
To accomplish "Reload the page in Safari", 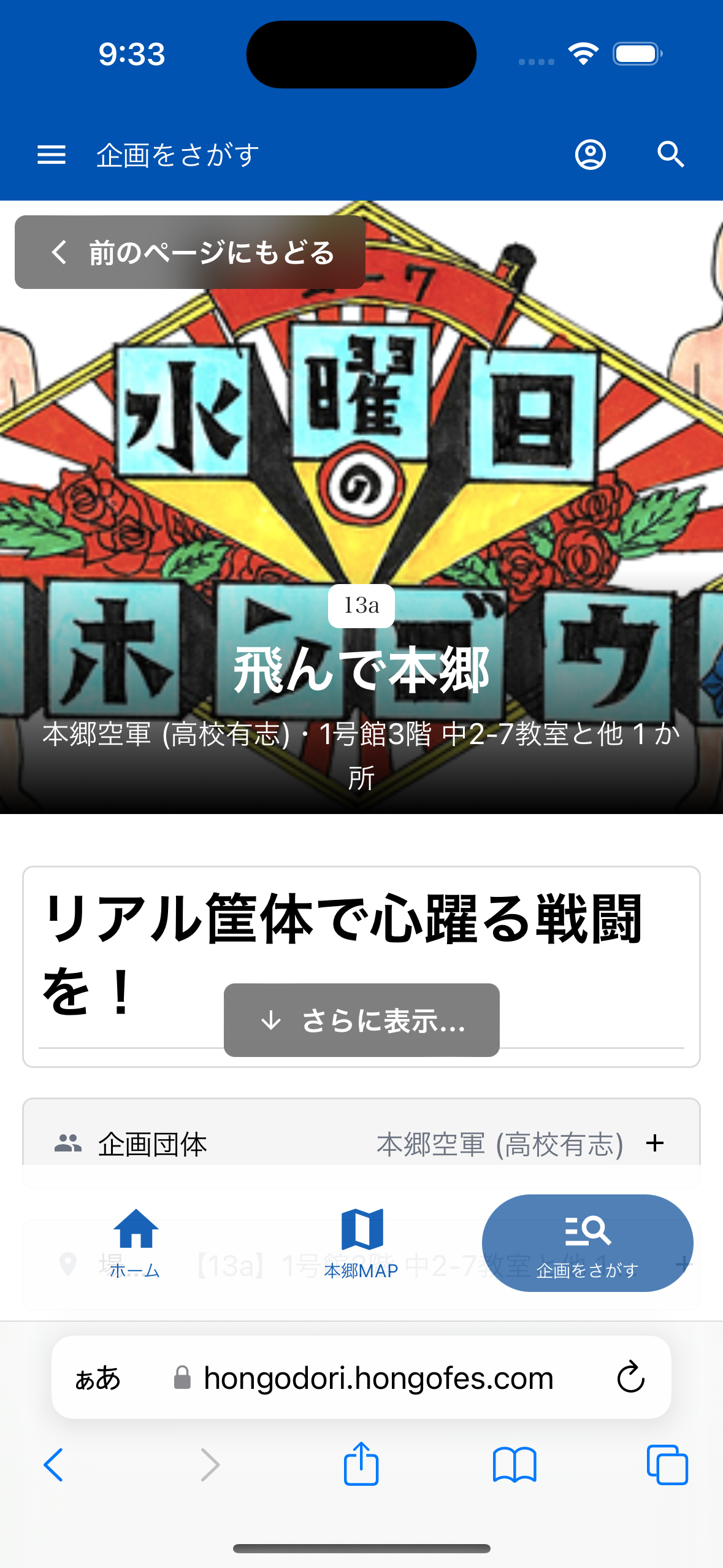I will 630,1378.
